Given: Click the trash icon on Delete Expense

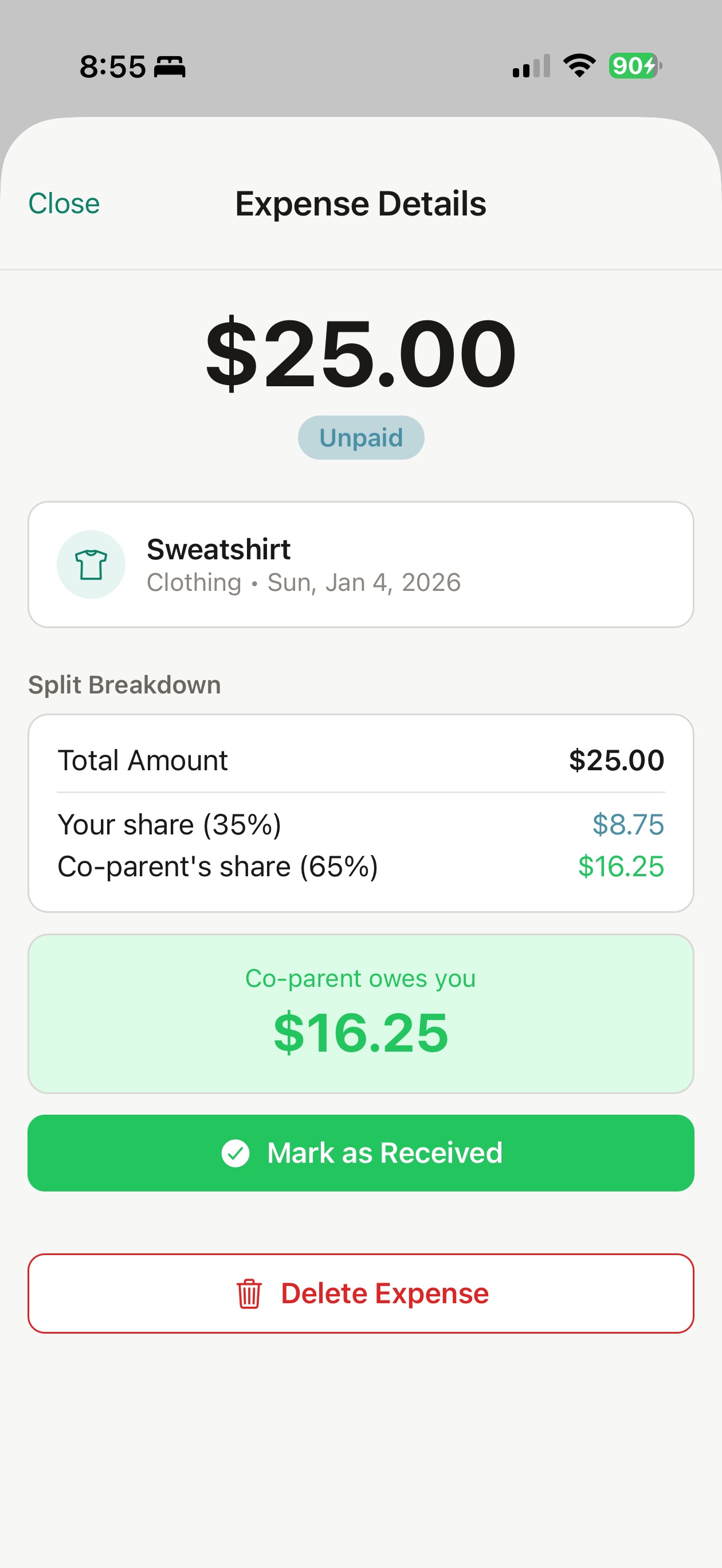Looking at the screenshot, I should 249,1293.
